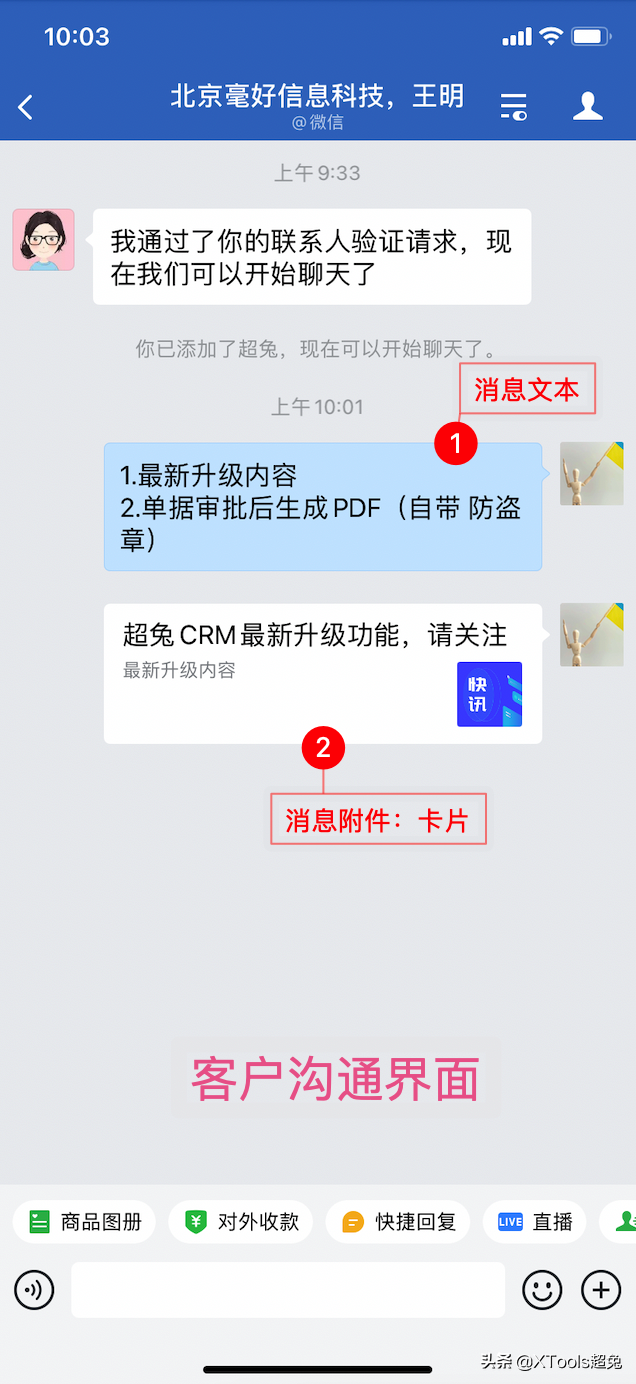This screenshot has height=1384, width=636.
Task: Open the emoji picker
Action: click(542, 1290)
